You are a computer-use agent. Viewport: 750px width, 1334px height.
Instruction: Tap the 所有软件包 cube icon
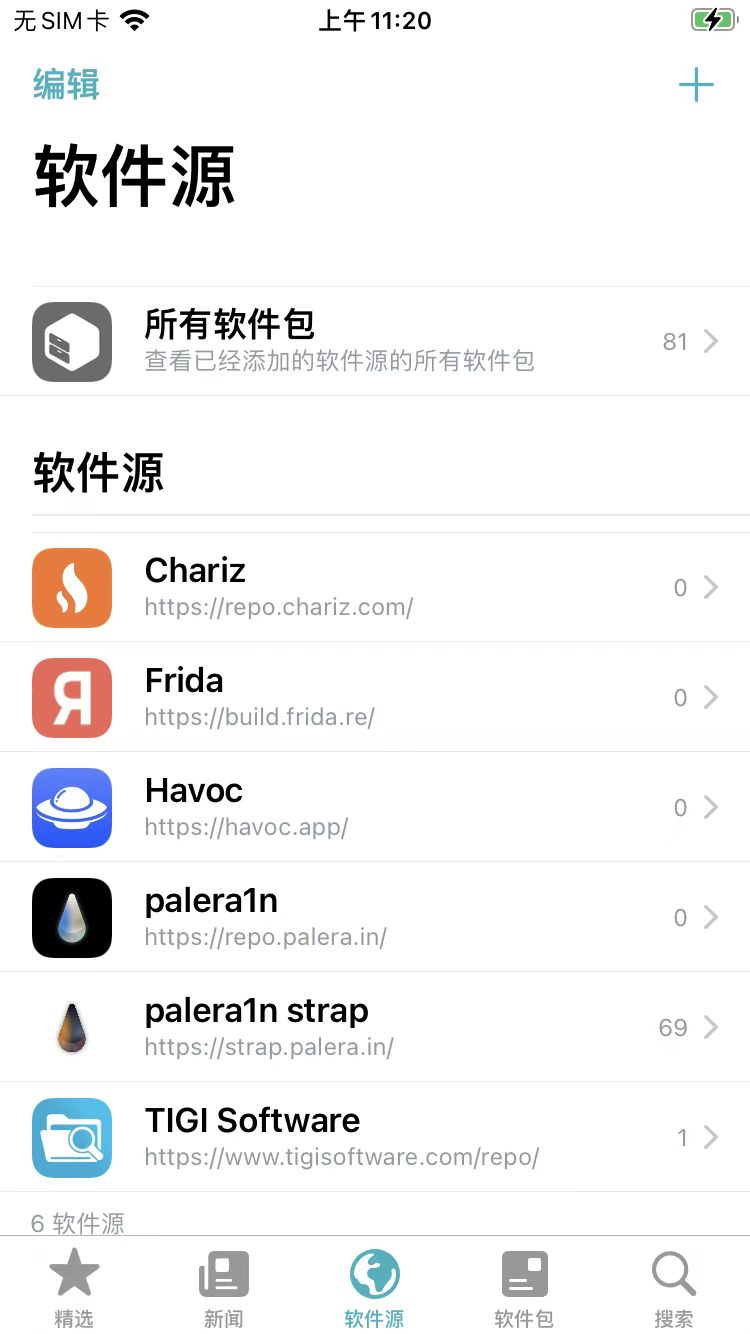71,342
